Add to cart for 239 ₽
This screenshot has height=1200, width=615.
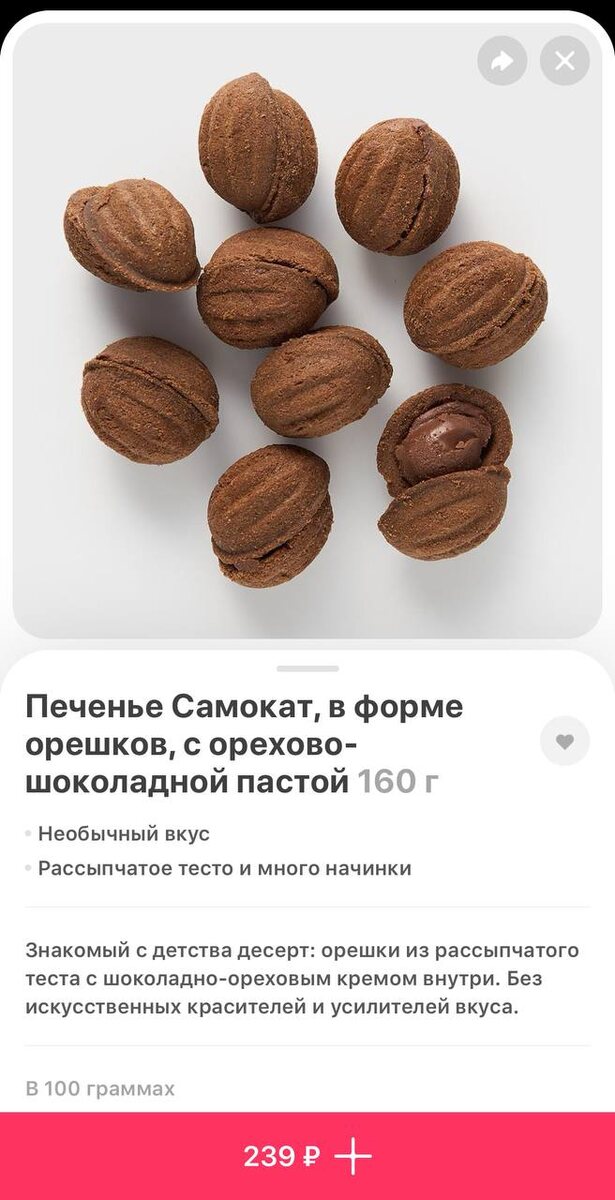click(307, 1156)
